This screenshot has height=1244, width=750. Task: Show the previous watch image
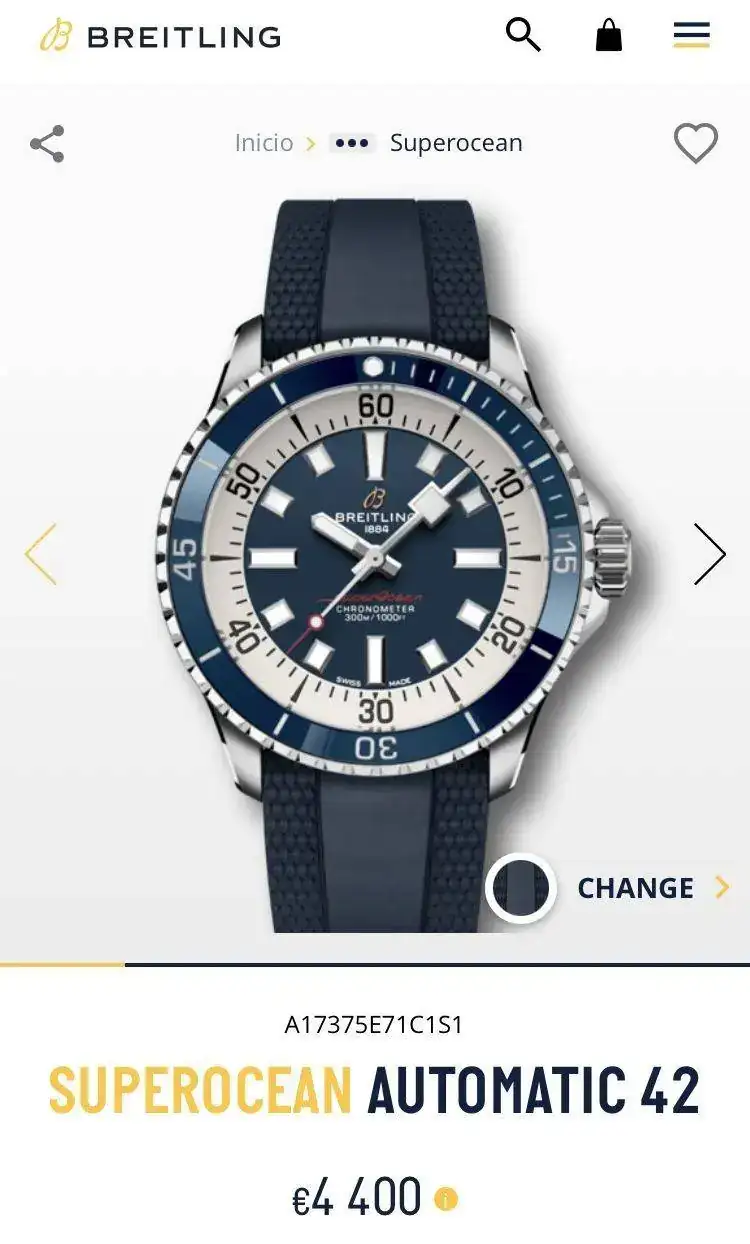click(40, 554)
